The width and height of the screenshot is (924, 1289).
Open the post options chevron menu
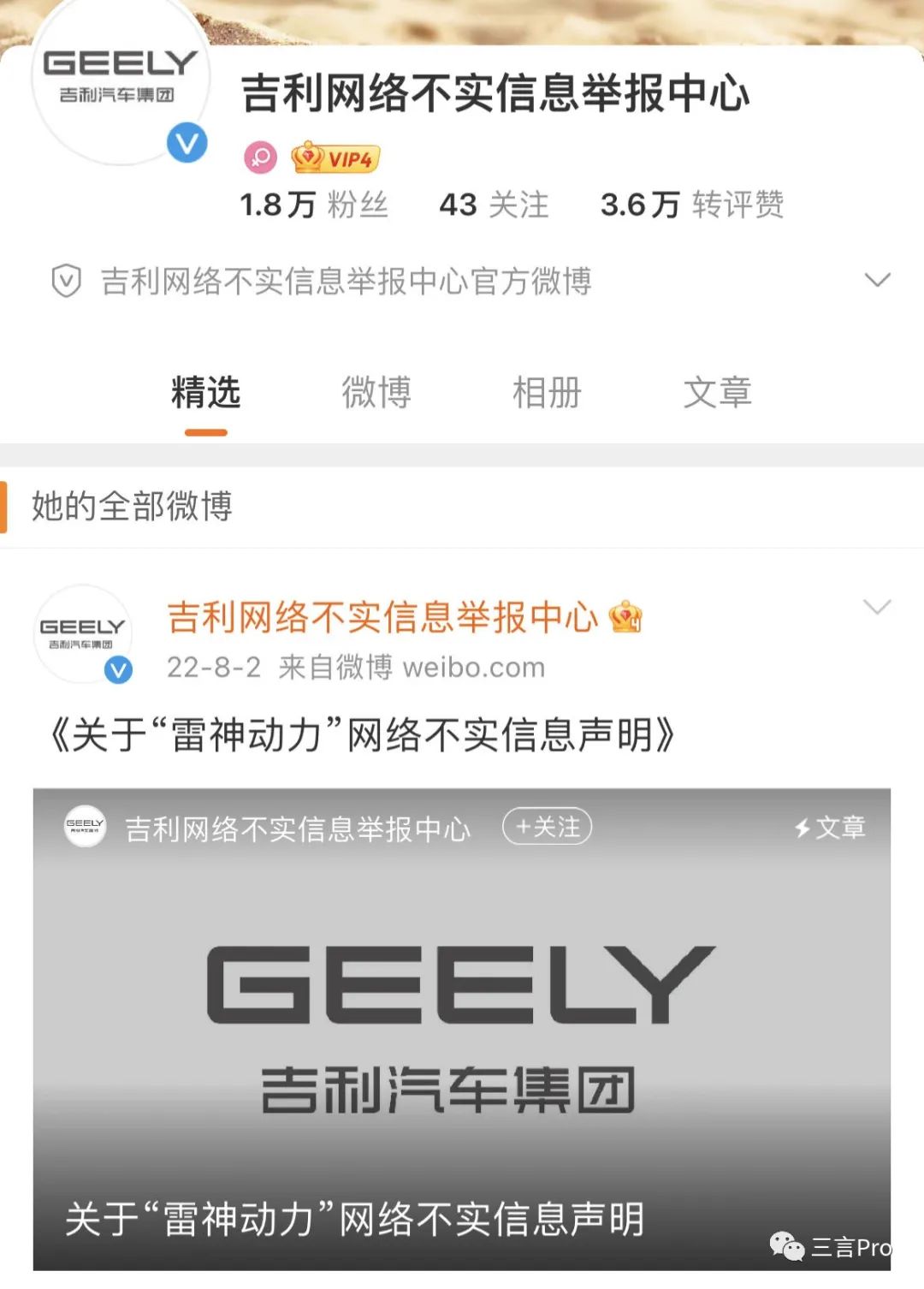877,607
